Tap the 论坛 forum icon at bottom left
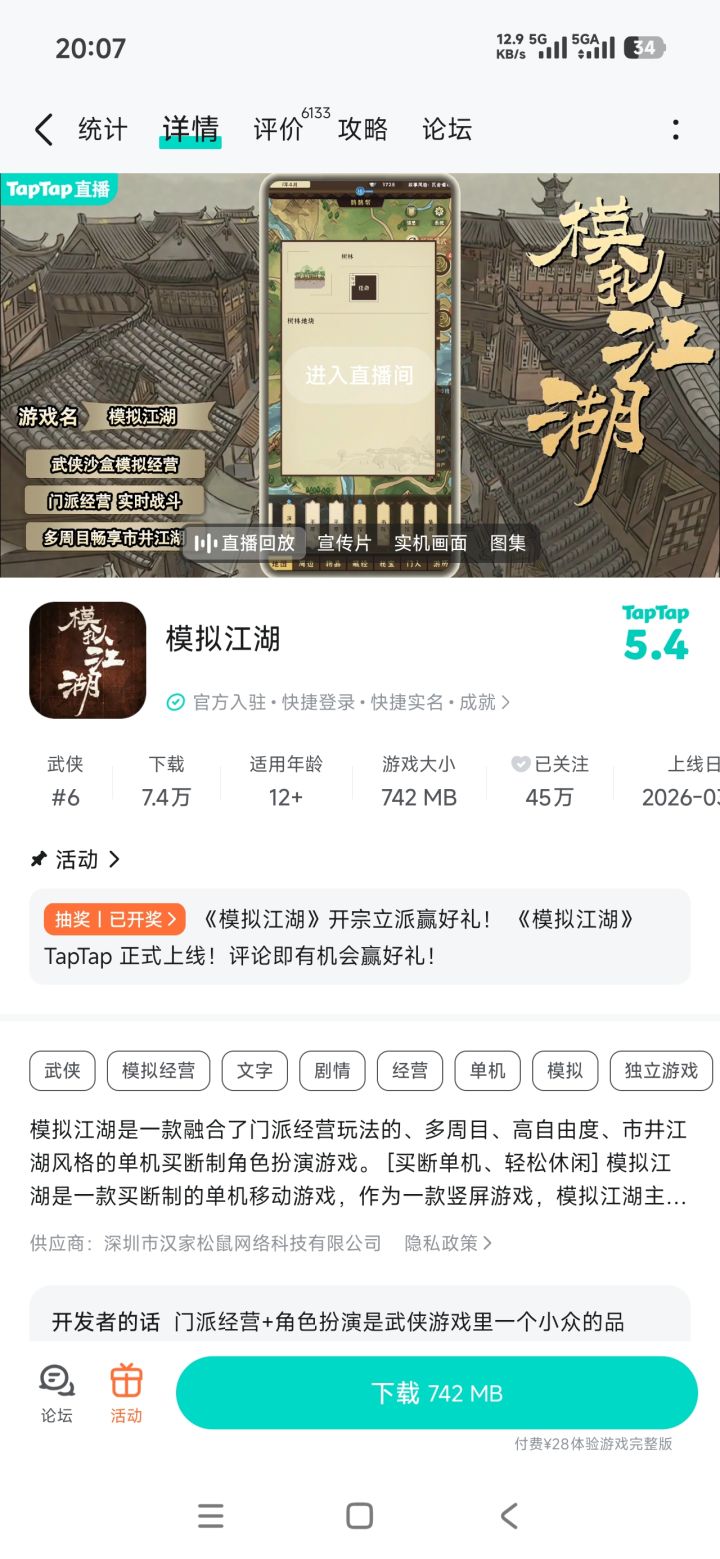 (56, 1390)
